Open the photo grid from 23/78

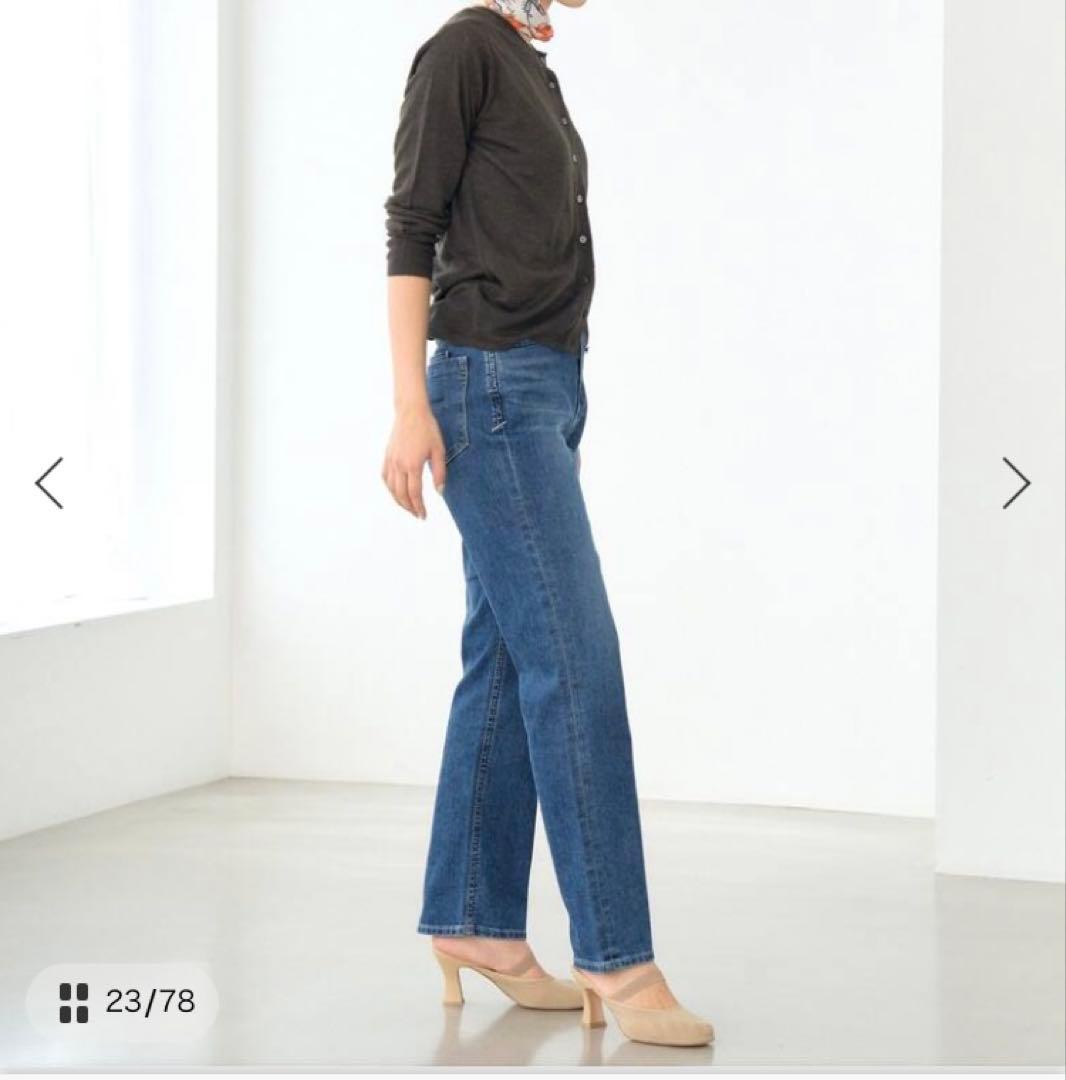pos(123,1002)
